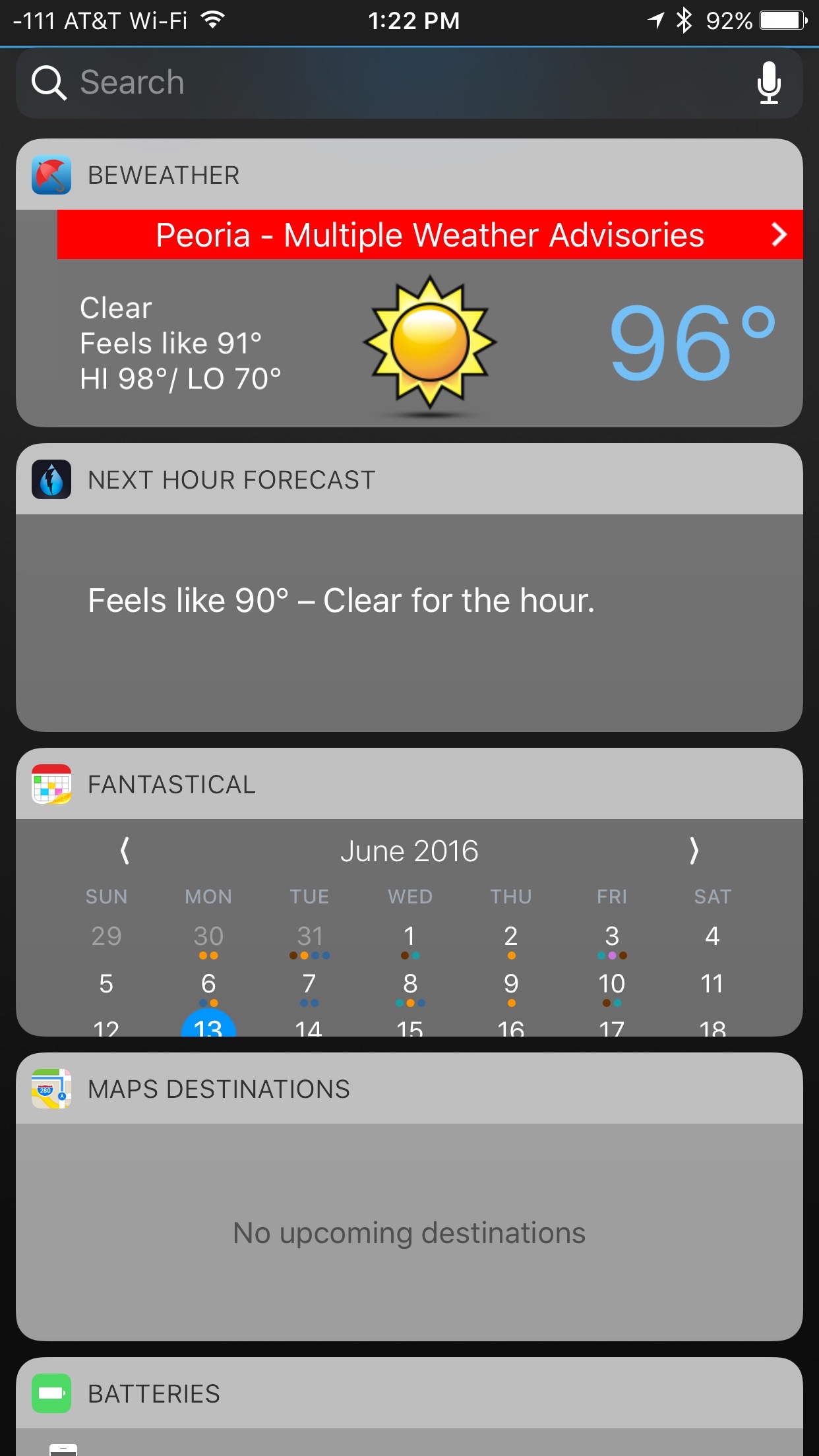Tap the Search field
Screen dimensions: 819x1456
point(396,83)
